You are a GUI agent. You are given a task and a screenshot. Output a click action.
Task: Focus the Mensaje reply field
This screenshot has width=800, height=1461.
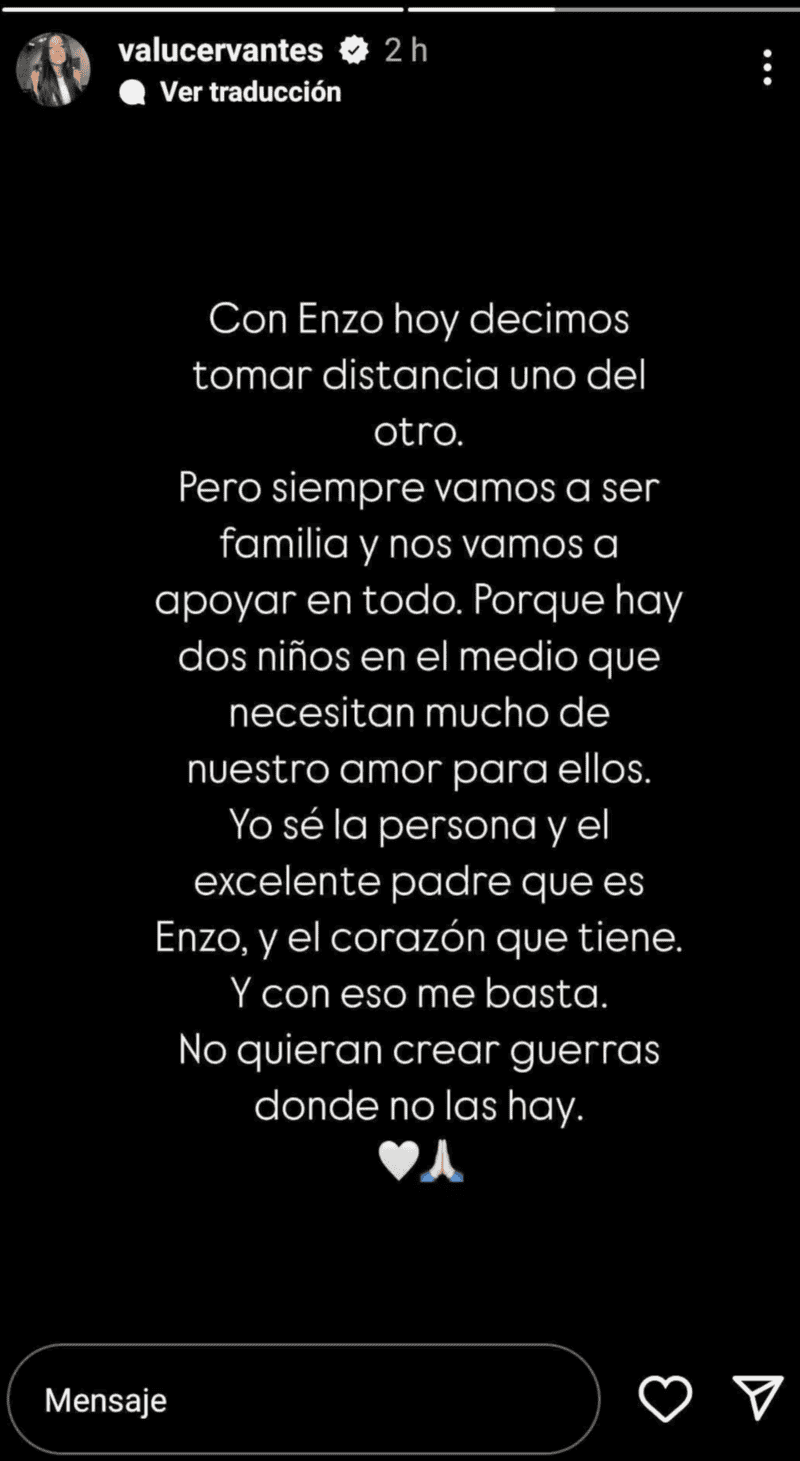(x=303, y=1399)
